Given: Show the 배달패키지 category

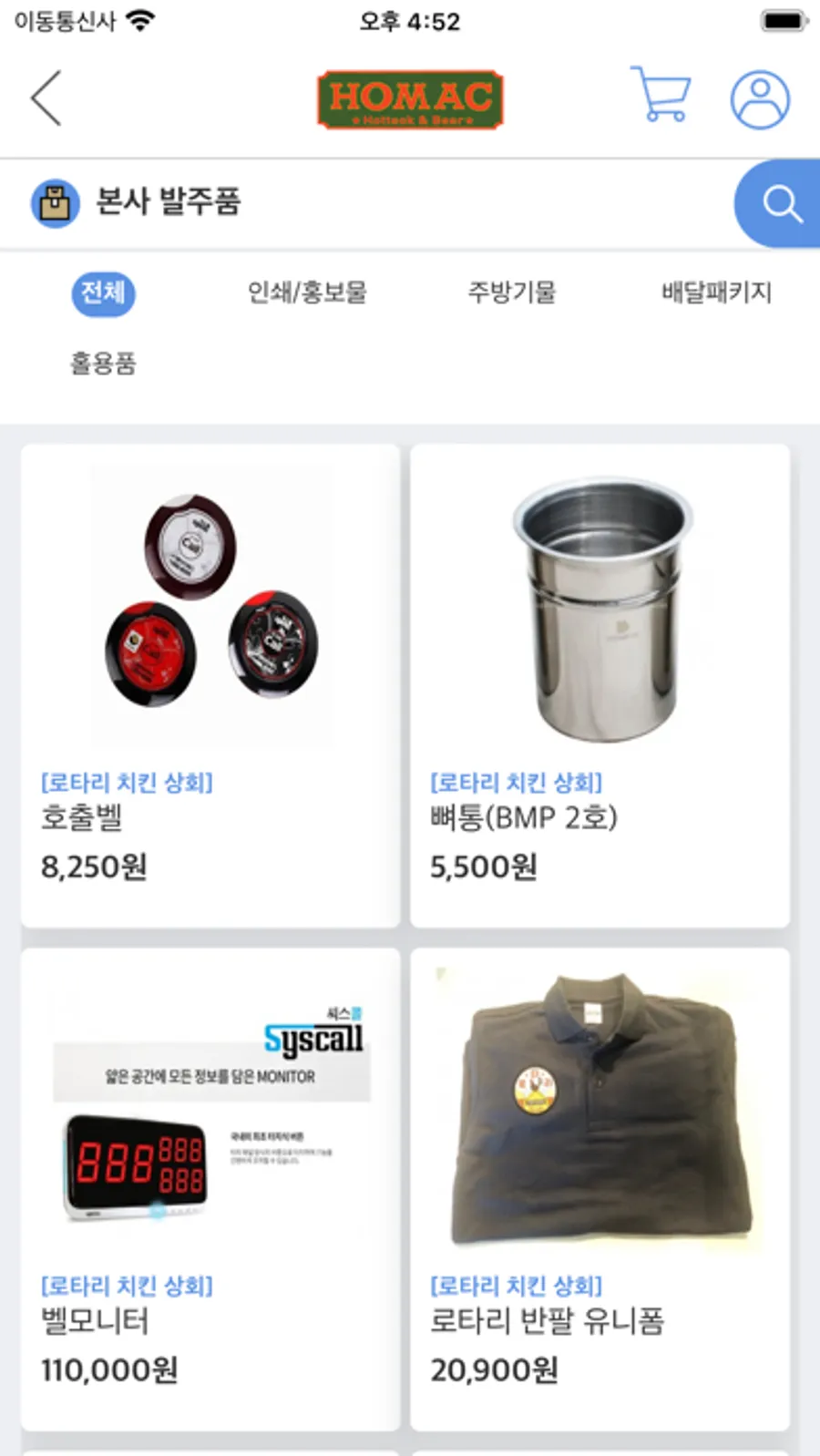Looking at the screenshot, I should coord(716,293).
